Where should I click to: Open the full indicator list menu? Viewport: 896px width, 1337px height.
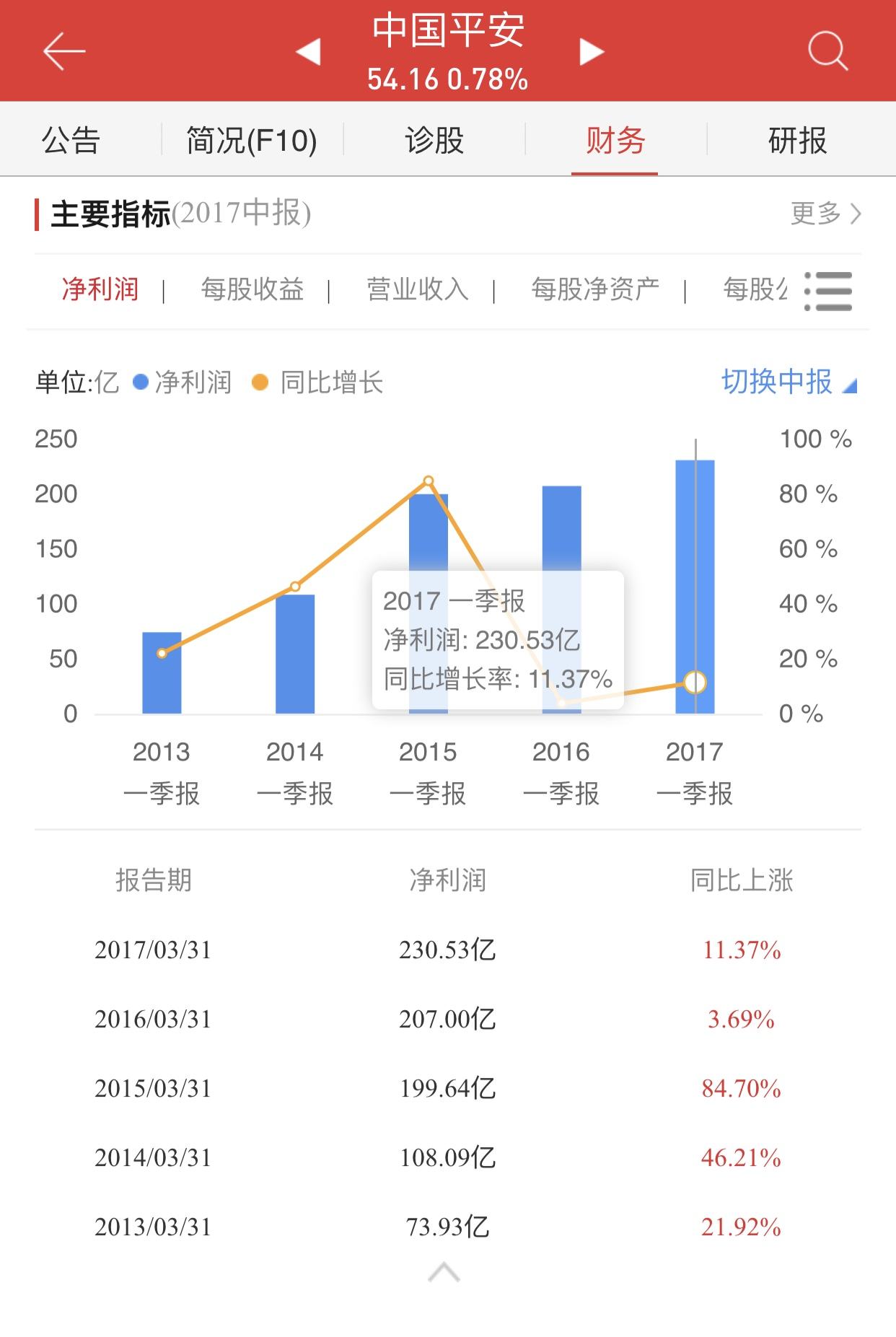[x=828, y=291]
